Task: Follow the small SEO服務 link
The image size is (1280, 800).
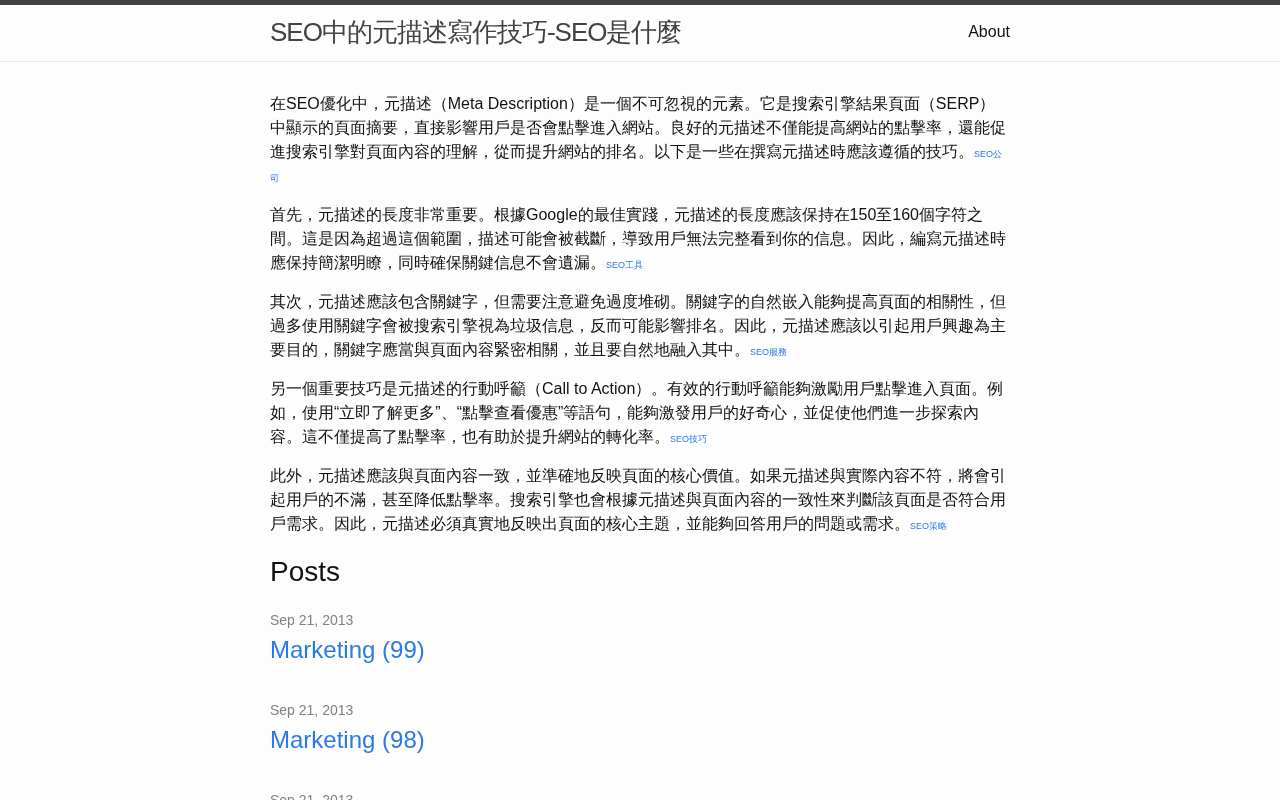Action: pos(768,352)
